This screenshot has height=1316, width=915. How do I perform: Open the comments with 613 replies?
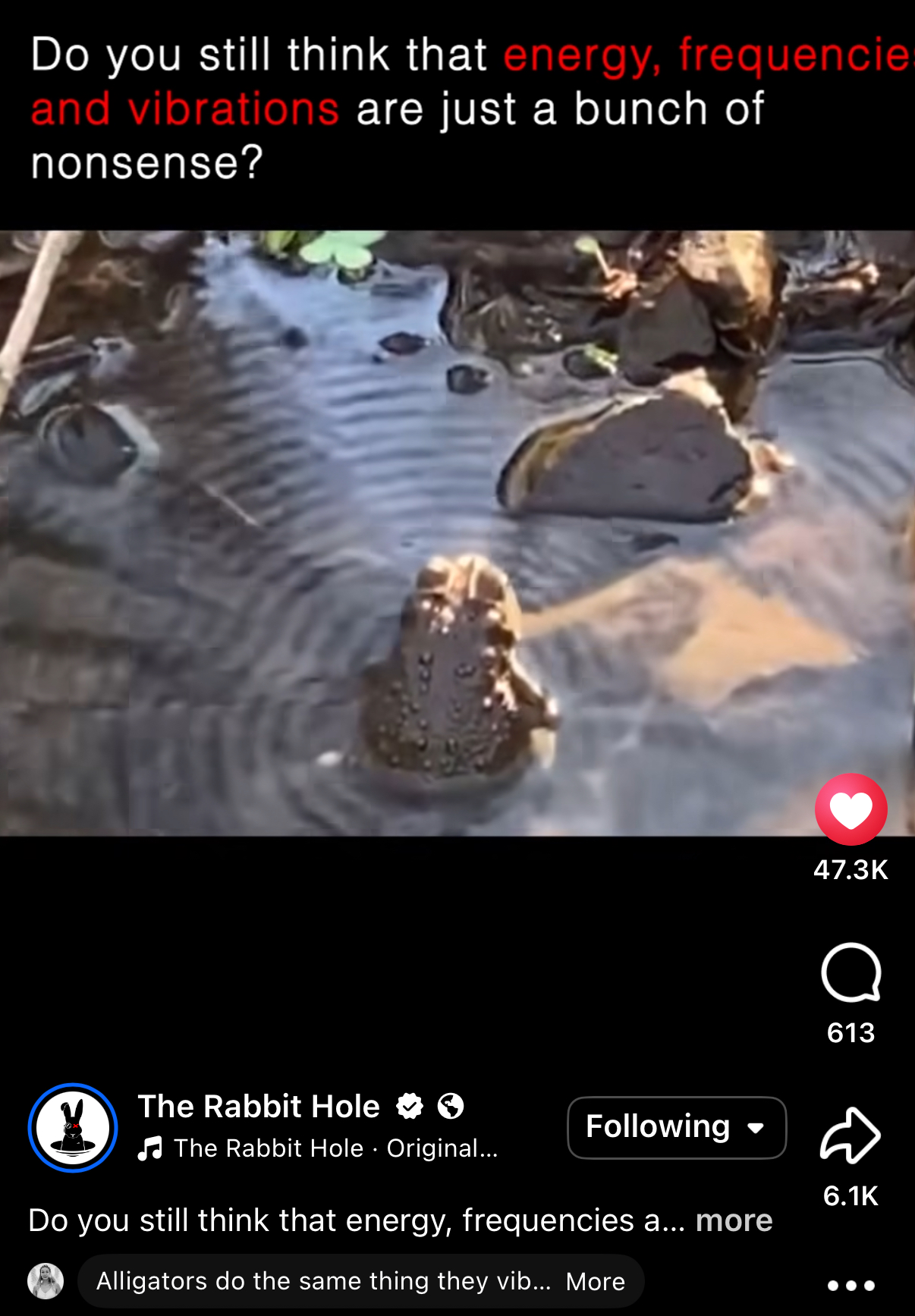(851, 973)
